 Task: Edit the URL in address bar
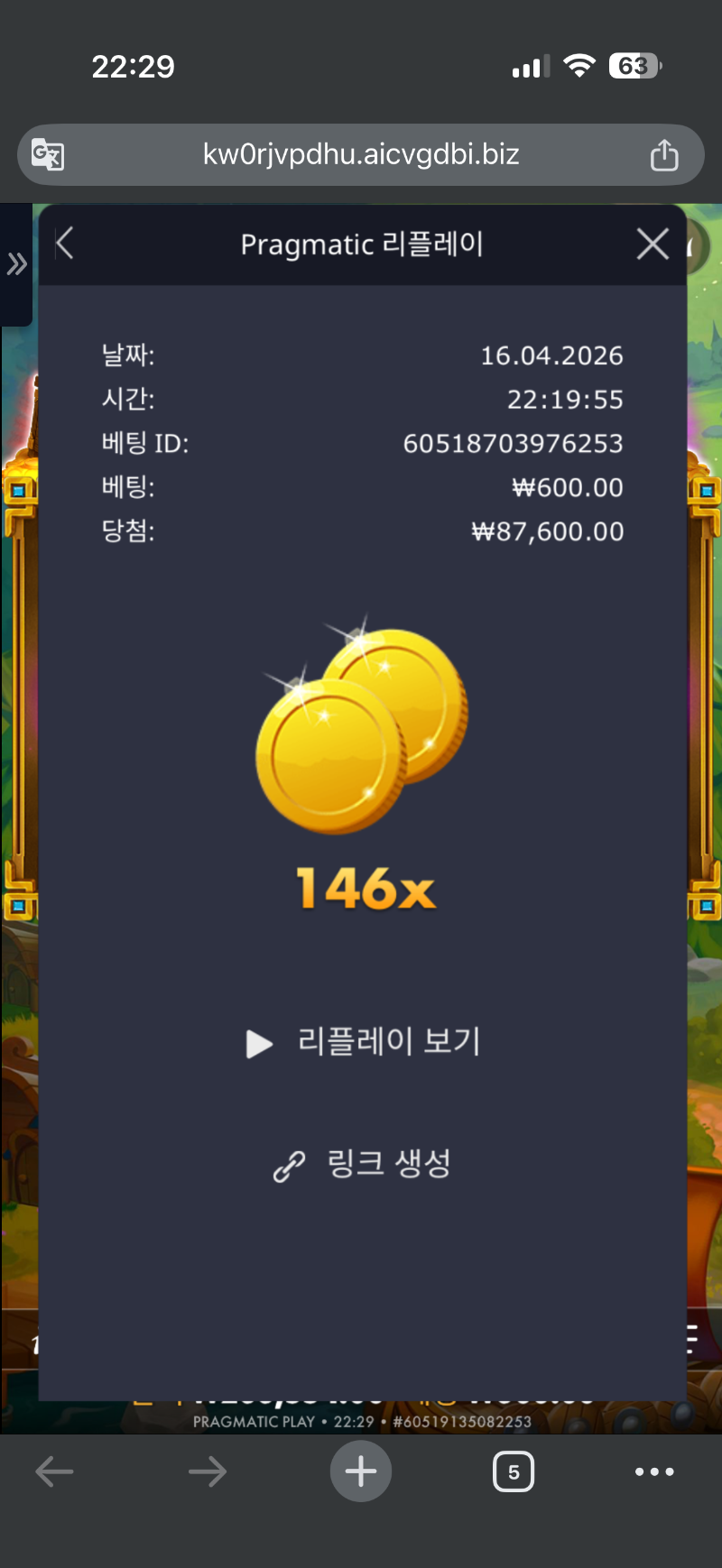pyautogui.click(x=361, y=154)
